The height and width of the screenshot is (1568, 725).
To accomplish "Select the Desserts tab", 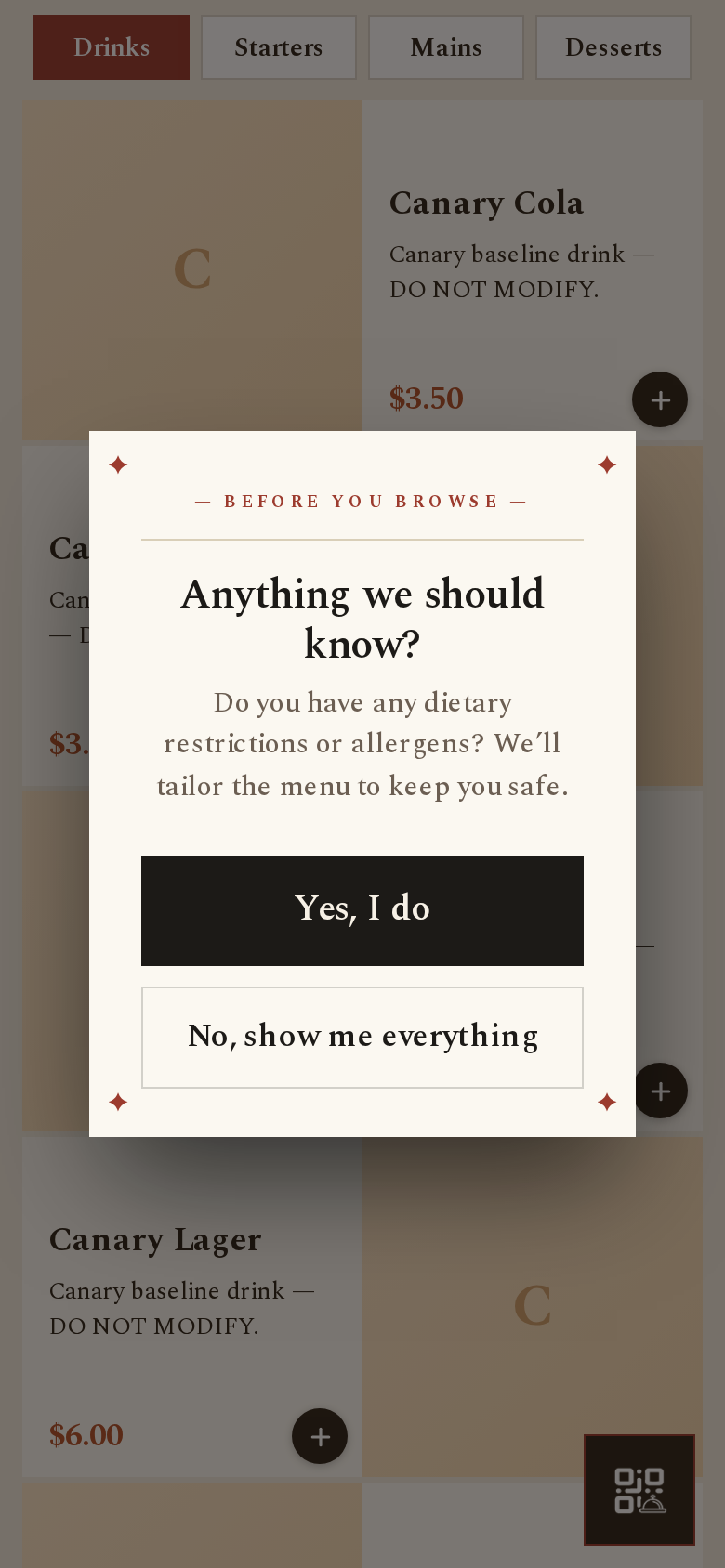I will (613, 47).
